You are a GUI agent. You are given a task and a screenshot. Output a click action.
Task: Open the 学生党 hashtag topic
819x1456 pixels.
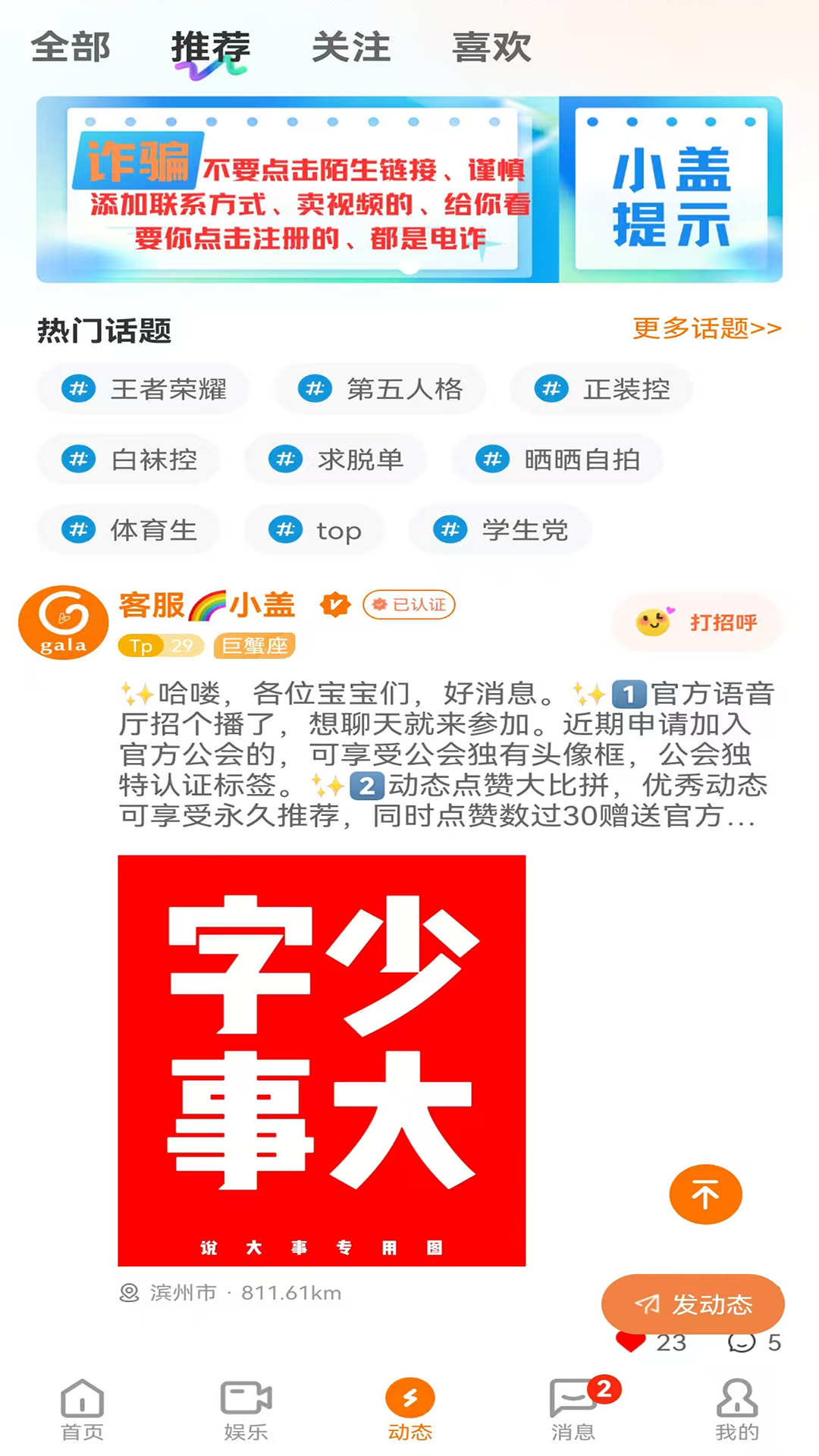[x=500, y=531]
